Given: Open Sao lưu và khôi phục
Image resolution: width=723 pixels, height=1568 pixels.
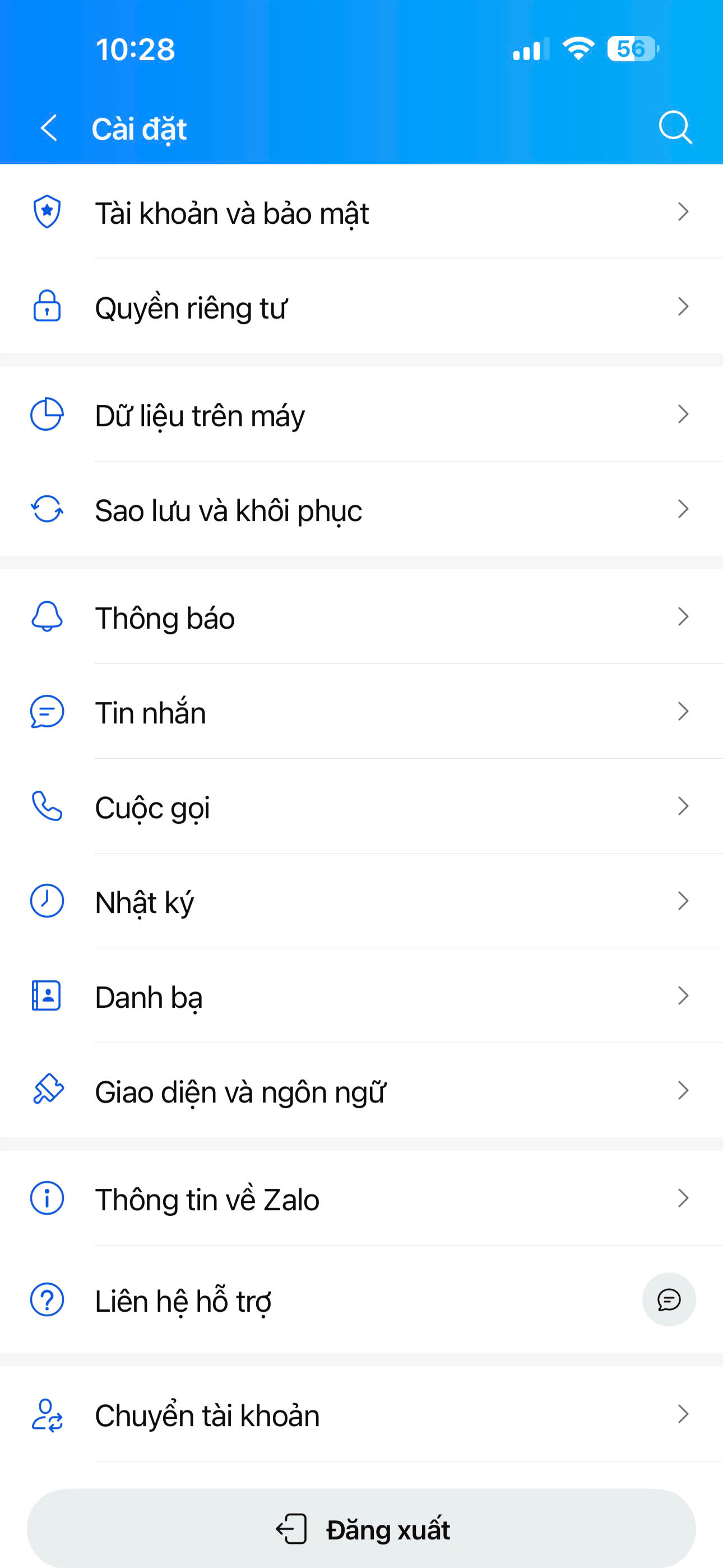Looking at the screenshot, I should (x=361, y=509).
